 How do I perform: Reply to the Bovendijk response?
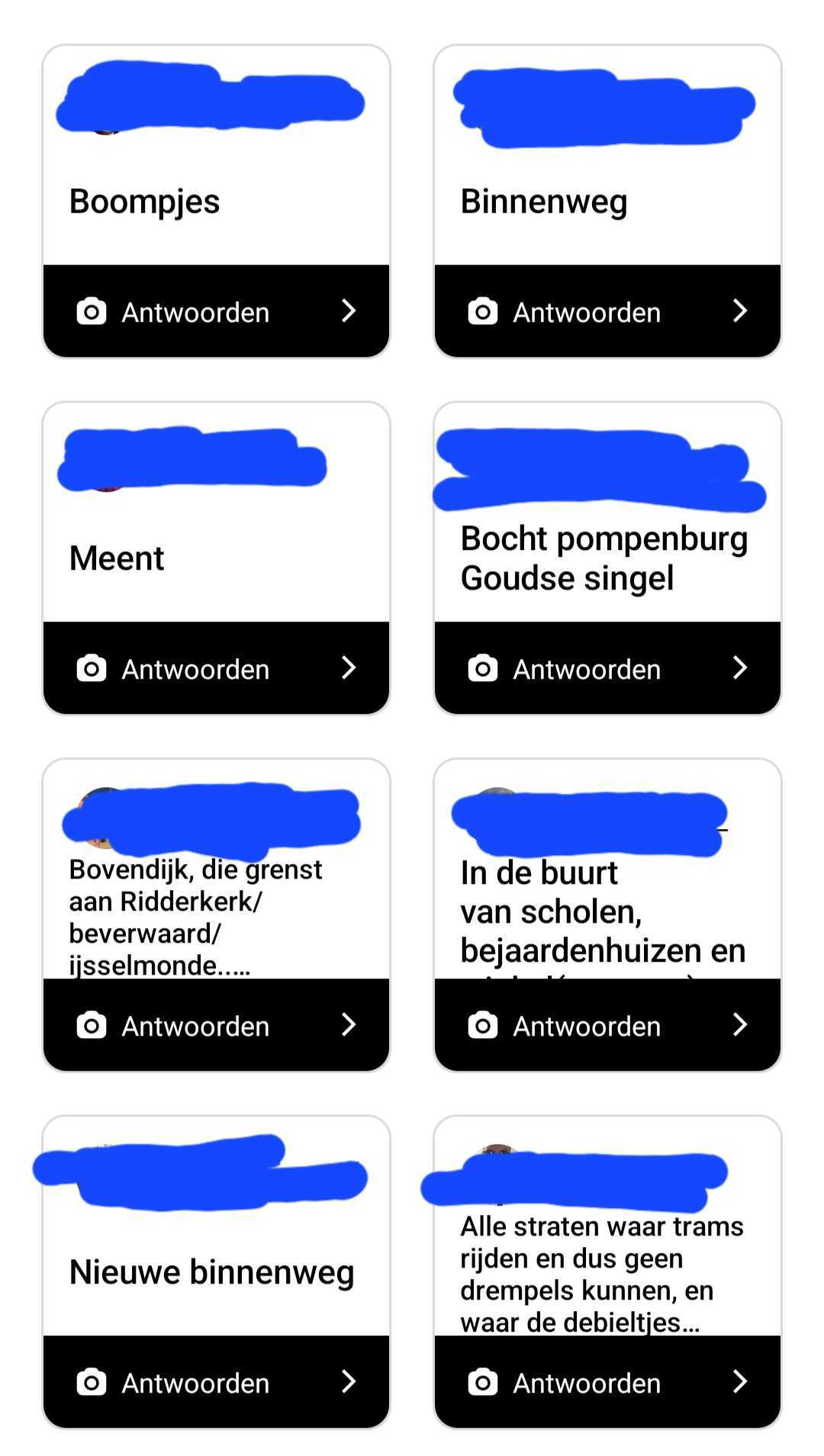tap(216, 1025)
